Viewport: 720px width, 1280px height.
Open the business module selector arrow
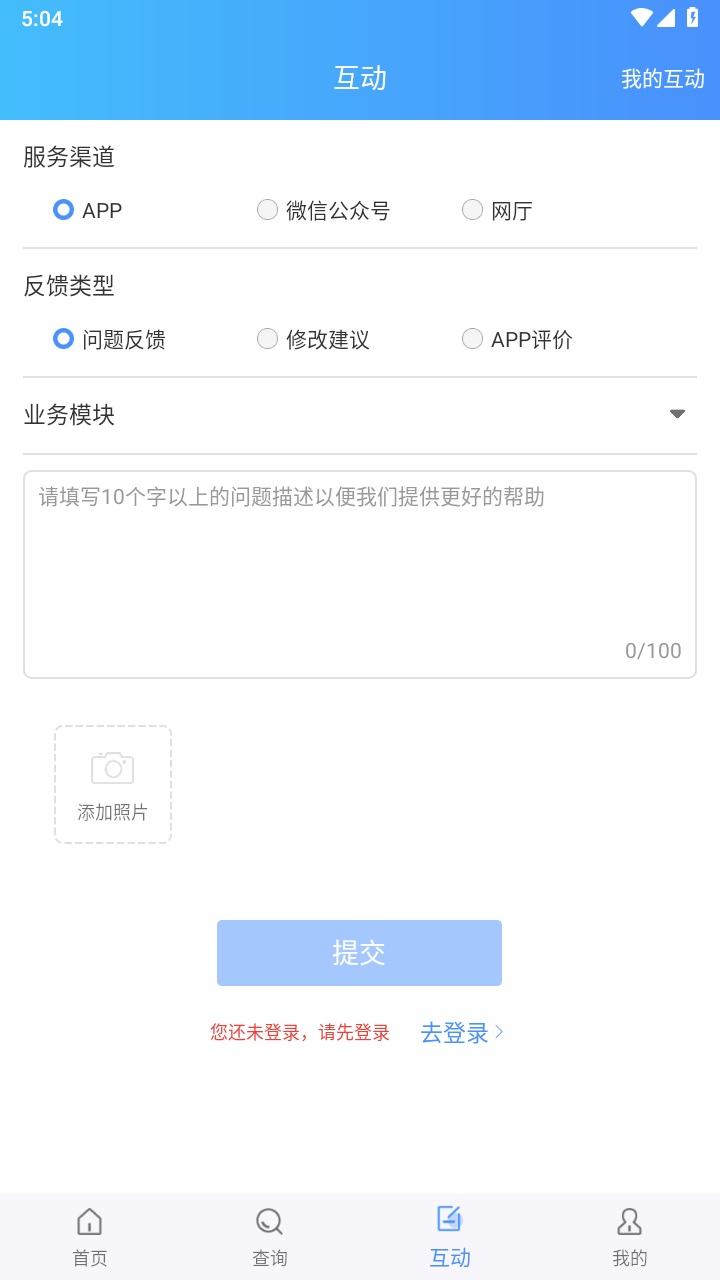pyautogui.click(x=679, y=413)
